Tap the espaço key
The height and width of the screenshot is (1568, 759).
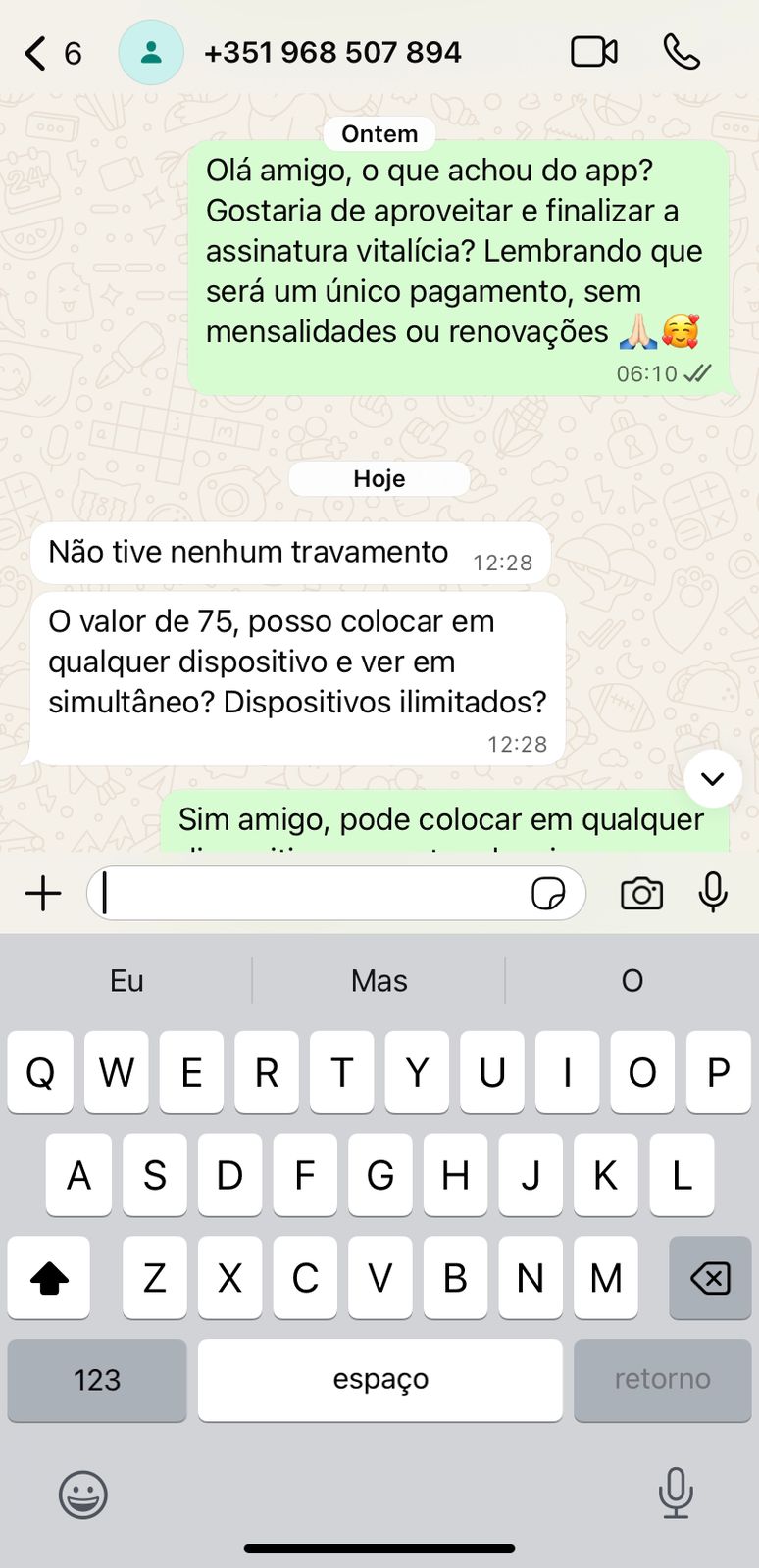pos(379,1379)
